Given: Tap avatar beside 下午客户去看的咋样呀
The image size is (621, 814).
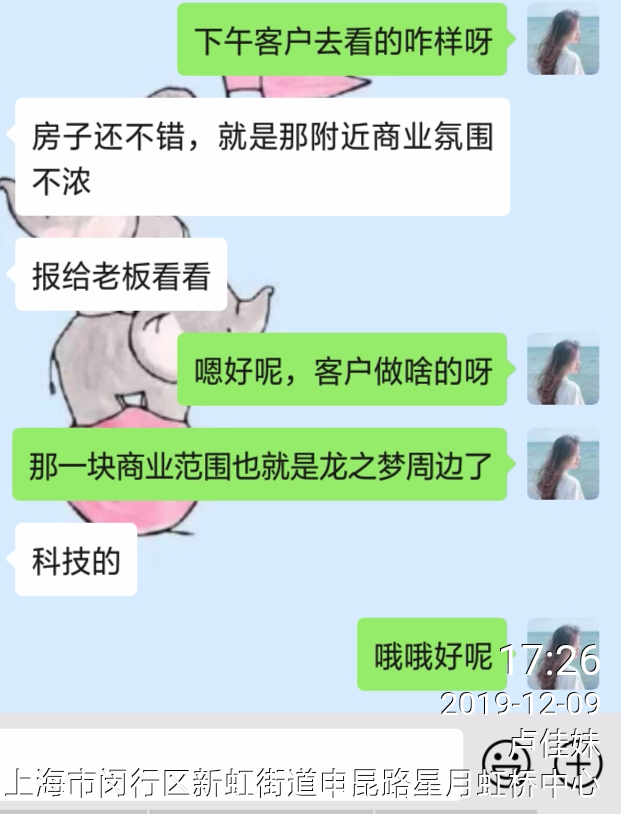Looking at the screenshot, I should tap(563, 39).
